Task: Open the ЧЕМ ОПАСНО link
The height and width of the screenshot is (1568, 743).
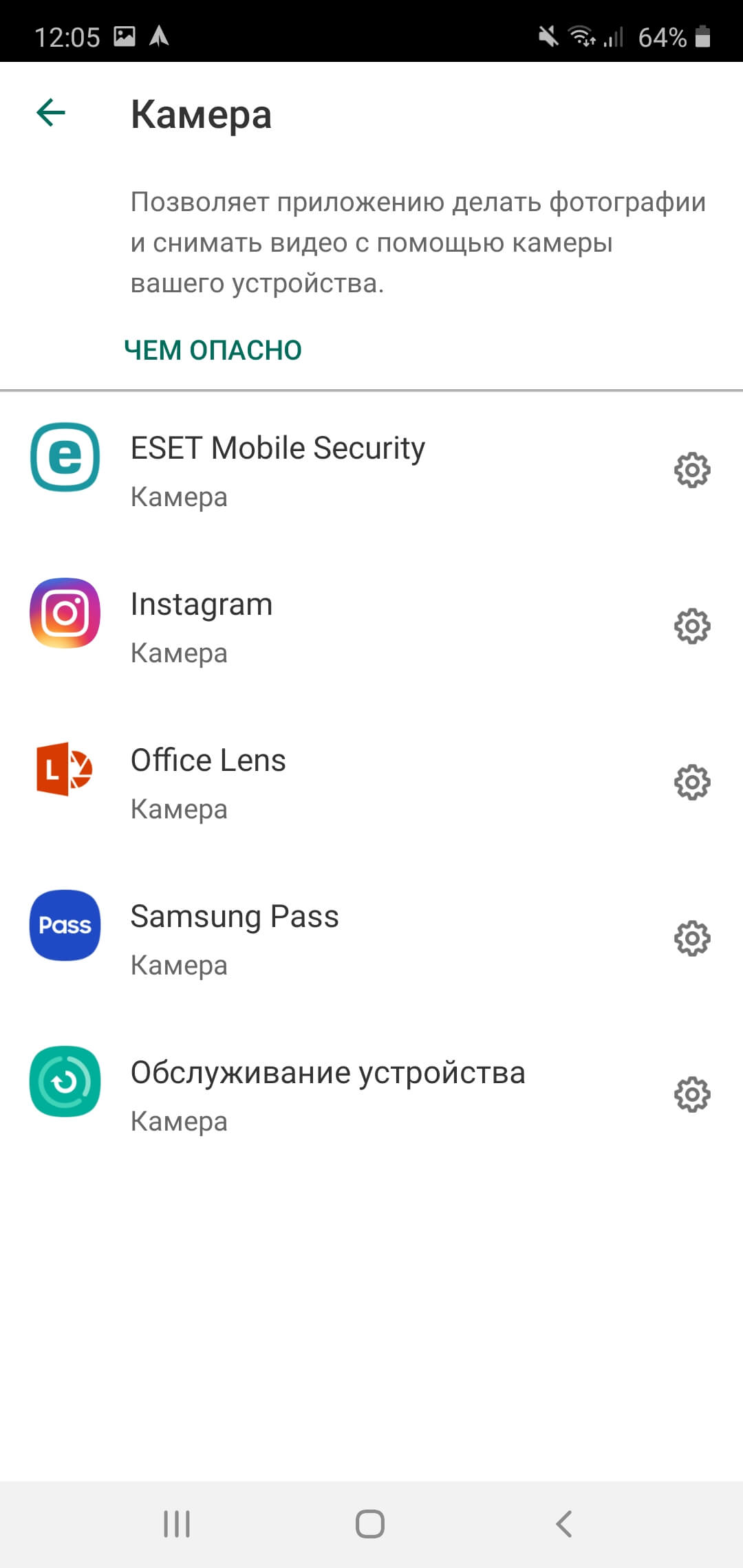Action: 213,350
